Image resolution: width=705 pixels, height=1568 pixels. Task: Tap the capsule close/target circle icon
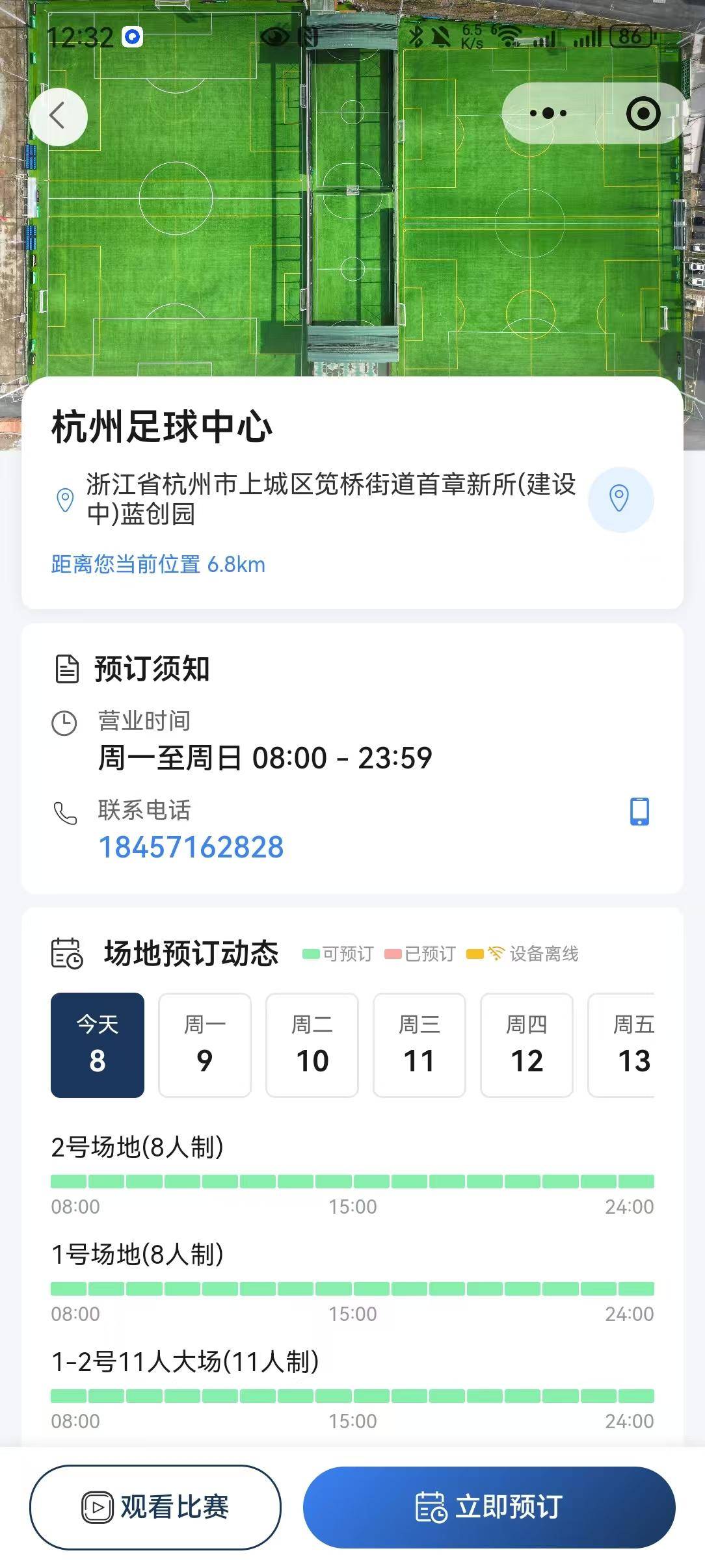[x=643, y=114]
